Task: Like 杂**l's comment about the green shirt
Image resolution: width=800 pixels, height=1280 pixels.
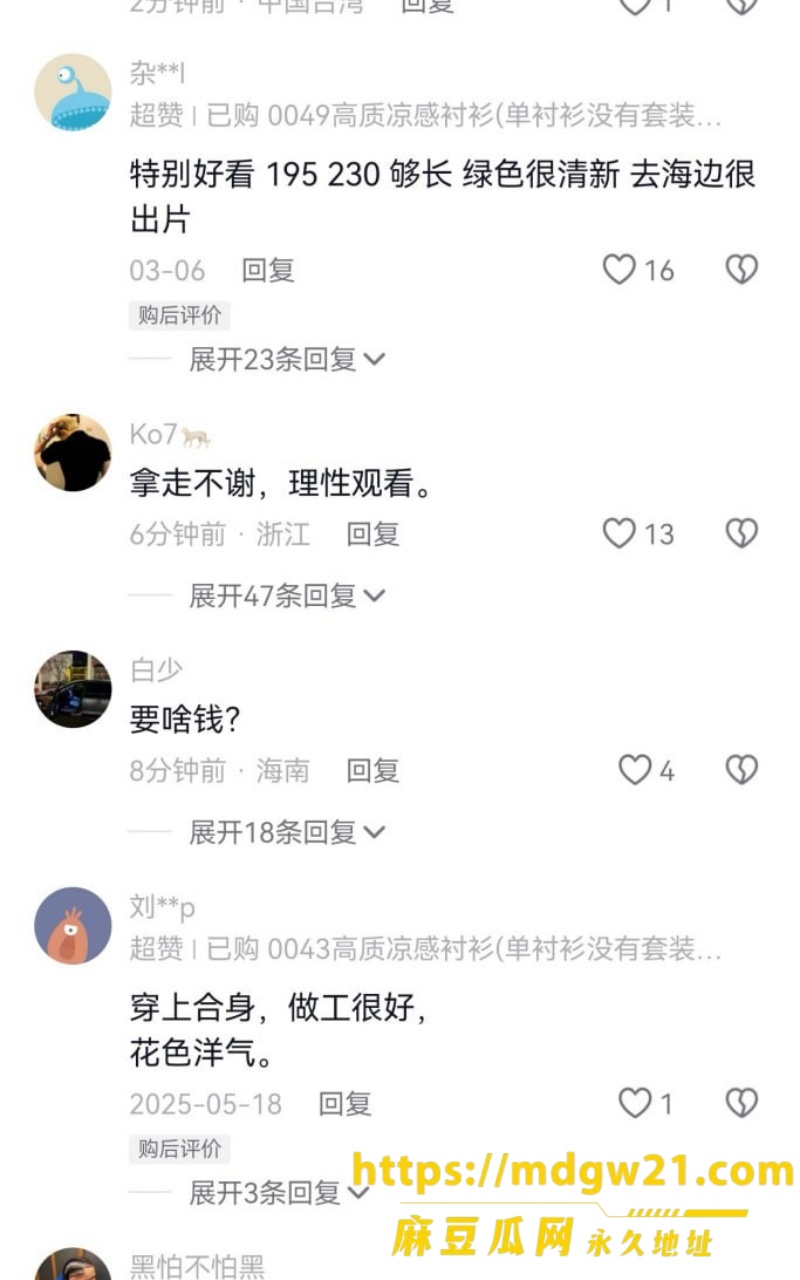Action: [619, 269]
